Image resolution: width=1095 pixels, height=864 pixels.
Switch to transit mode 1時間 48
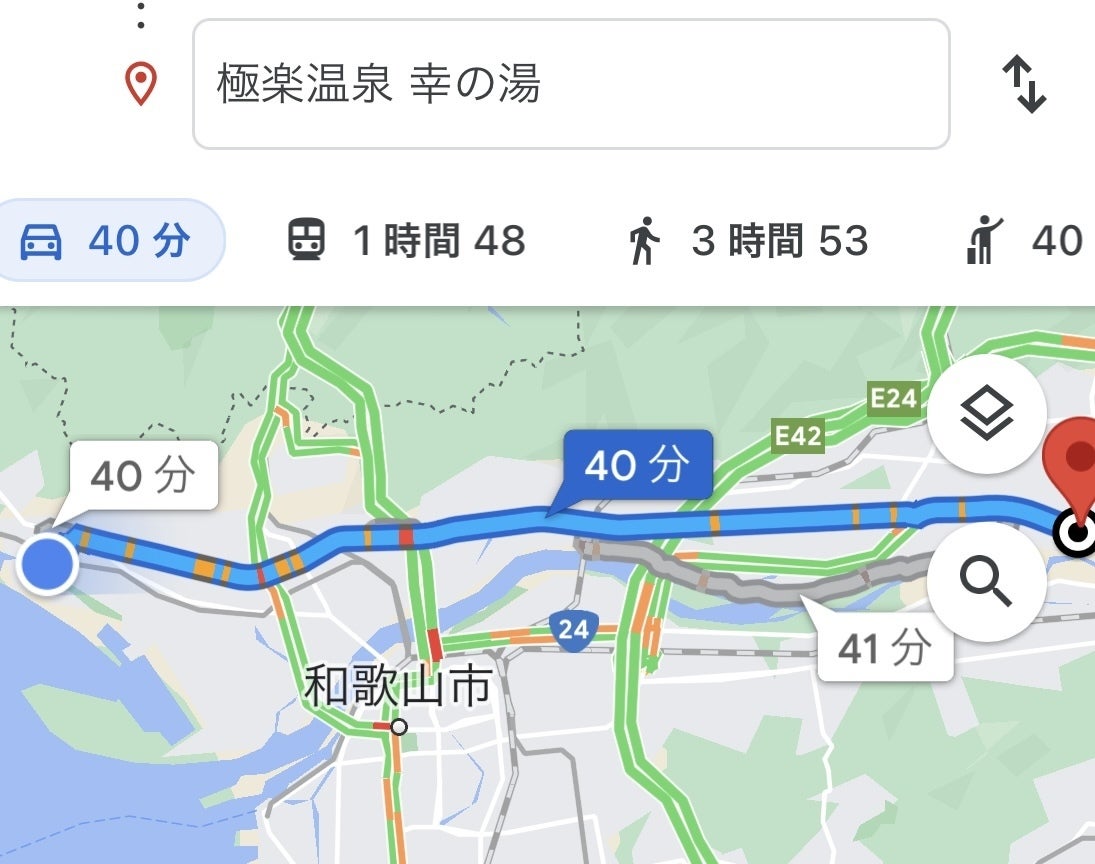pyautogui.click(x=406, y=241)
